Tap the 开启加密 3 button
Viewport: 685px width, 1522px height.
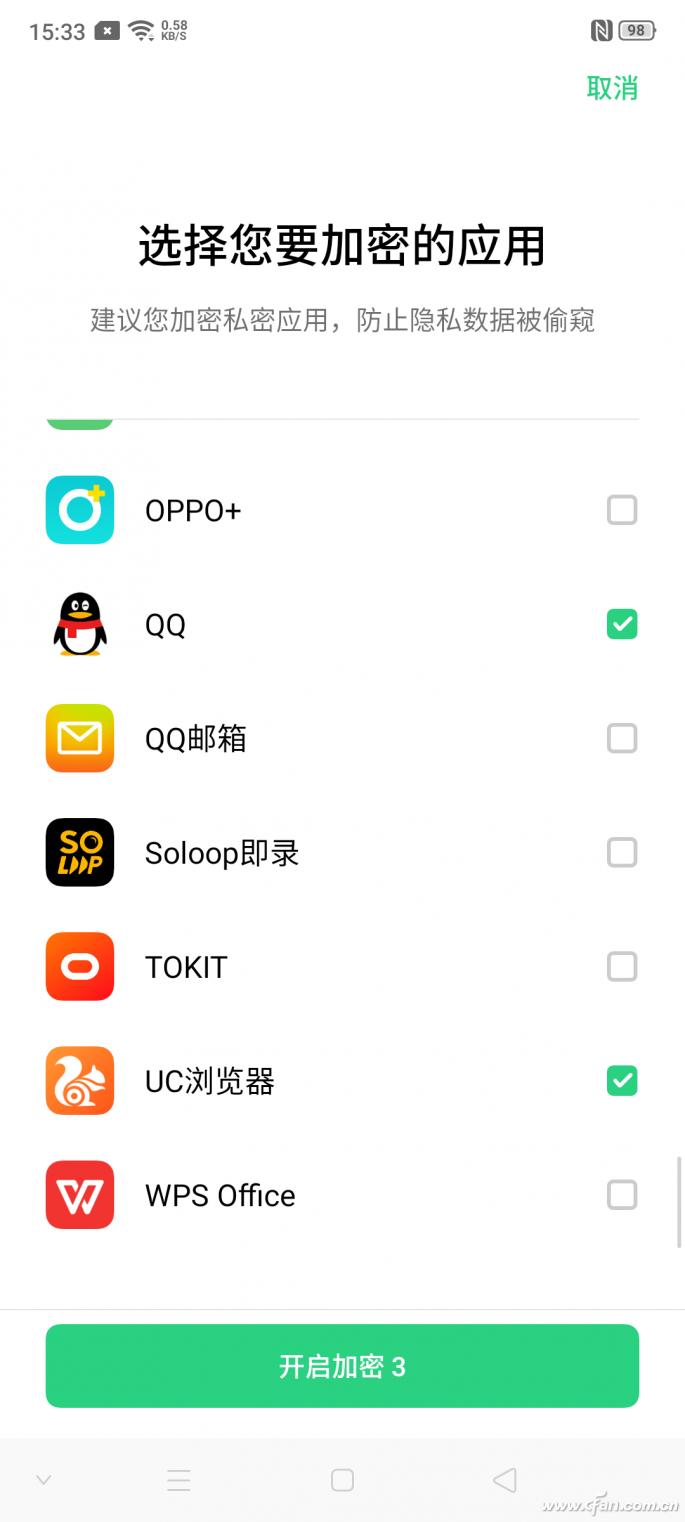tap(342, 1366)
